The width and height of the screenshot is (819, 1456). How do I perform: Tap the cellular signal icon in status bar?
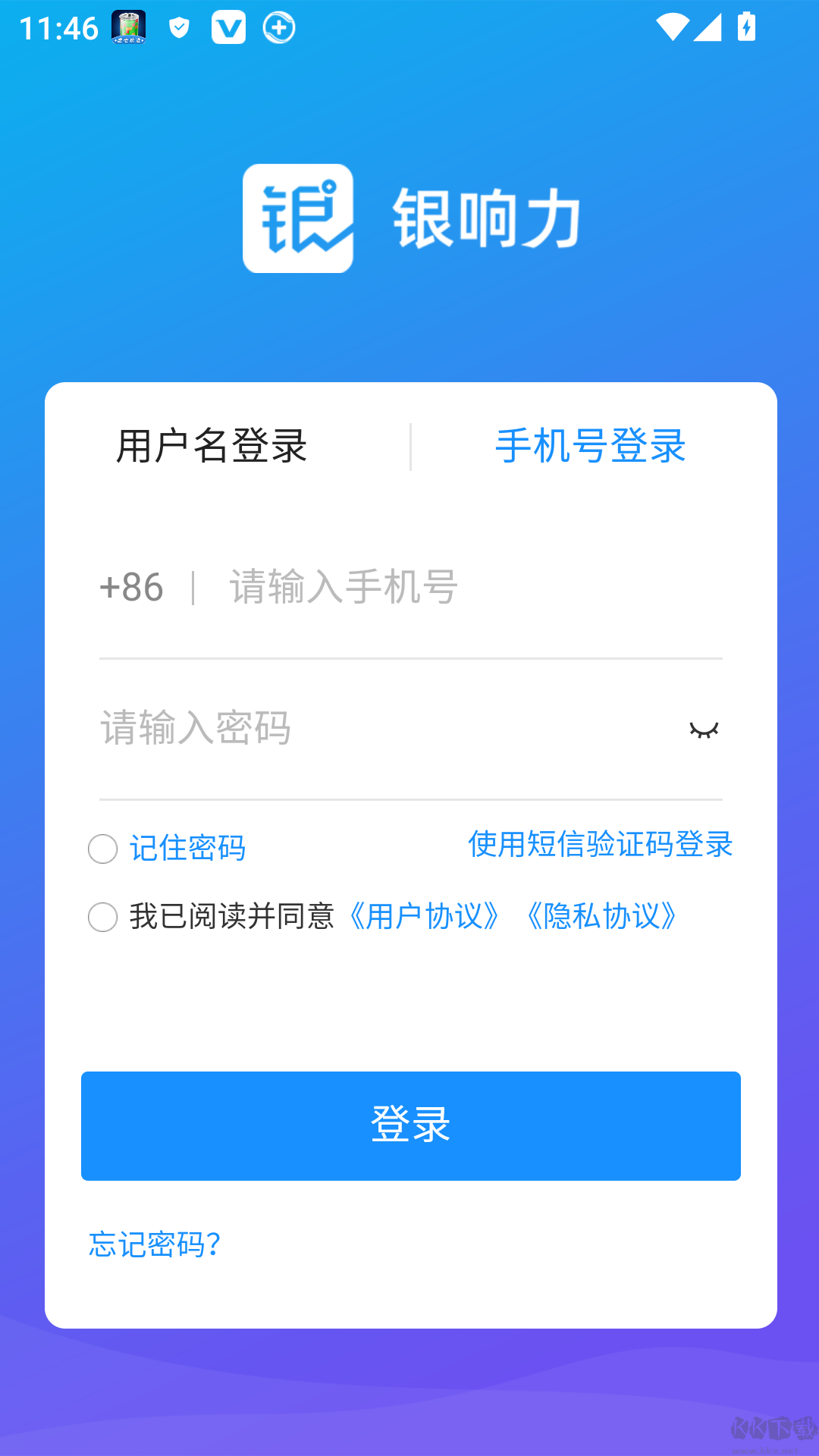point(707,28)
